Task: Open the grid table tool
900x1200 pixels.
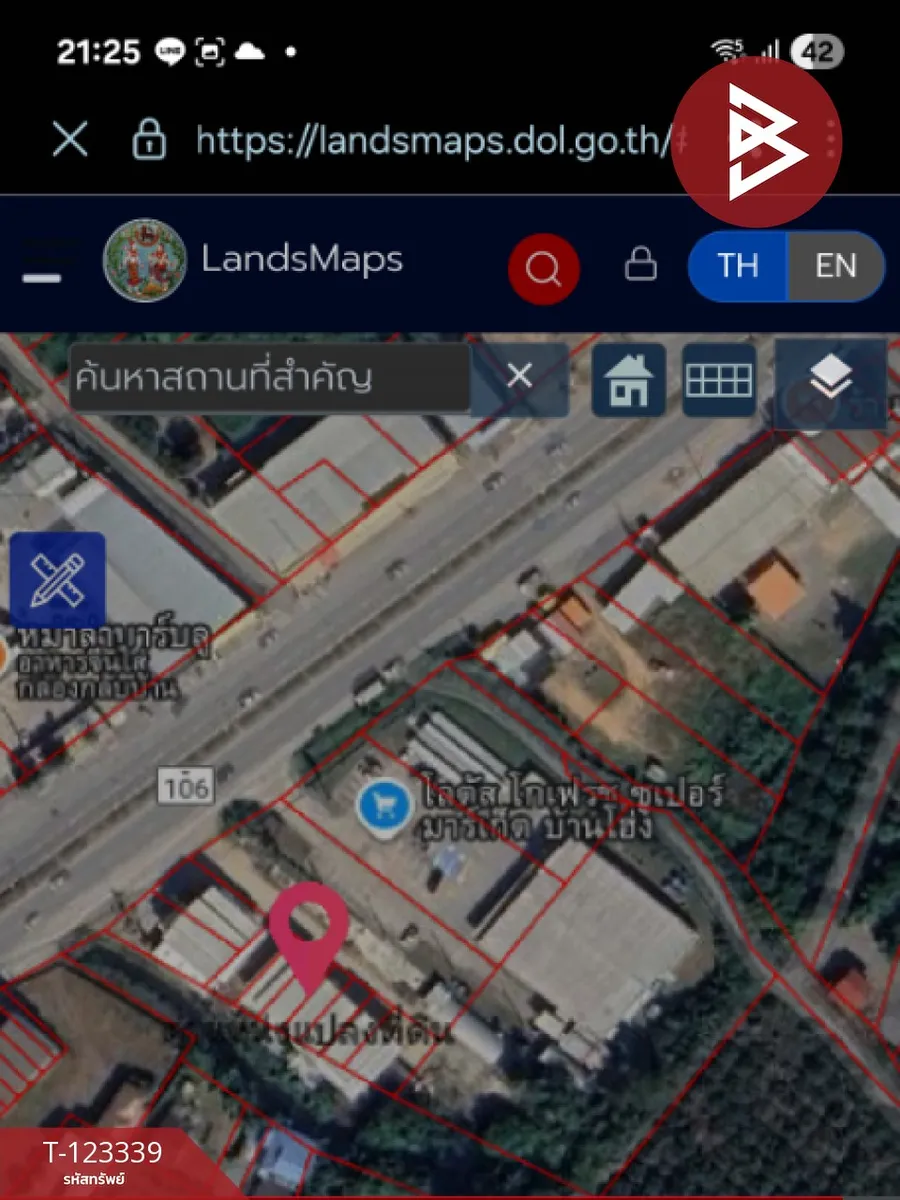Action: point(719,380)
